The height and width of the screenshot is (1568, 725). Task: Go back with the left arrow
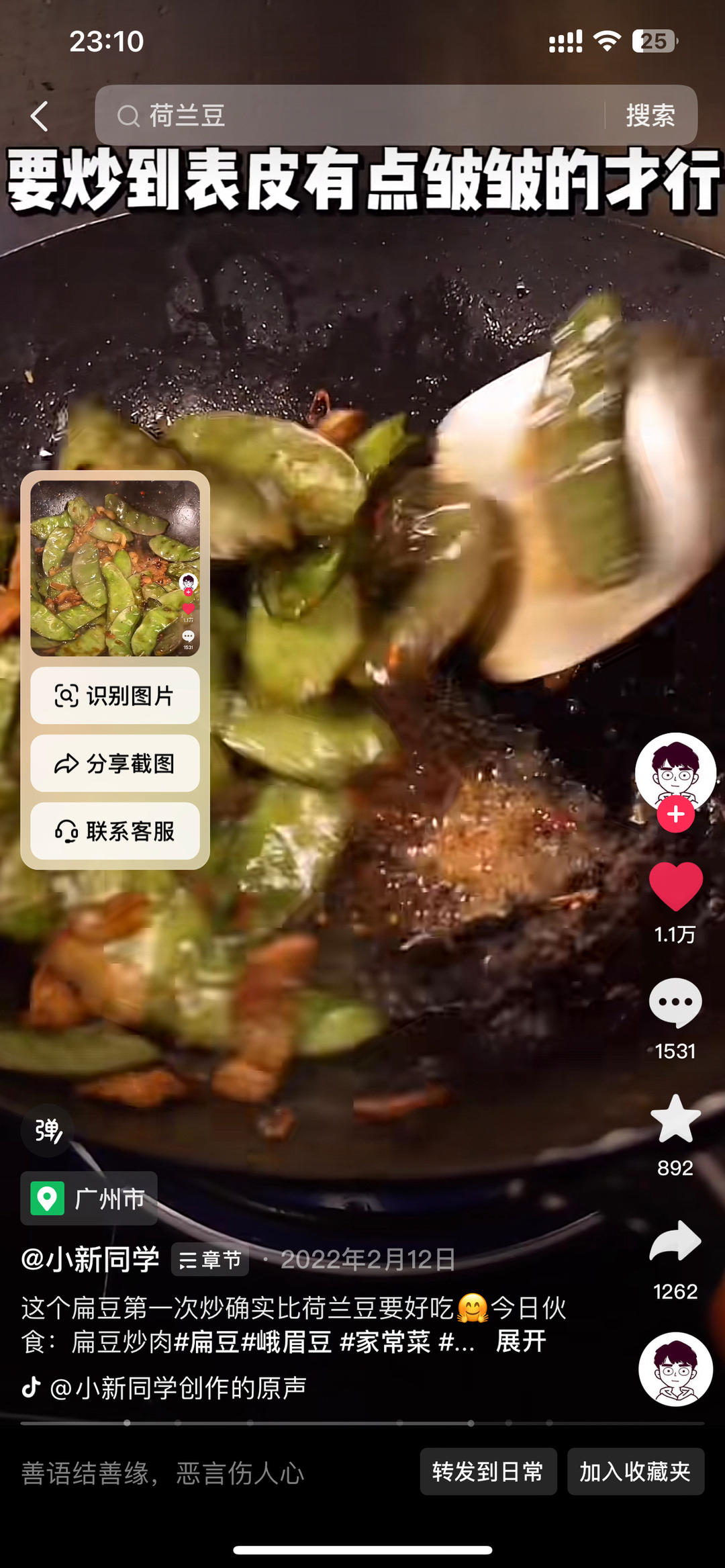click(x=40, y=116)
